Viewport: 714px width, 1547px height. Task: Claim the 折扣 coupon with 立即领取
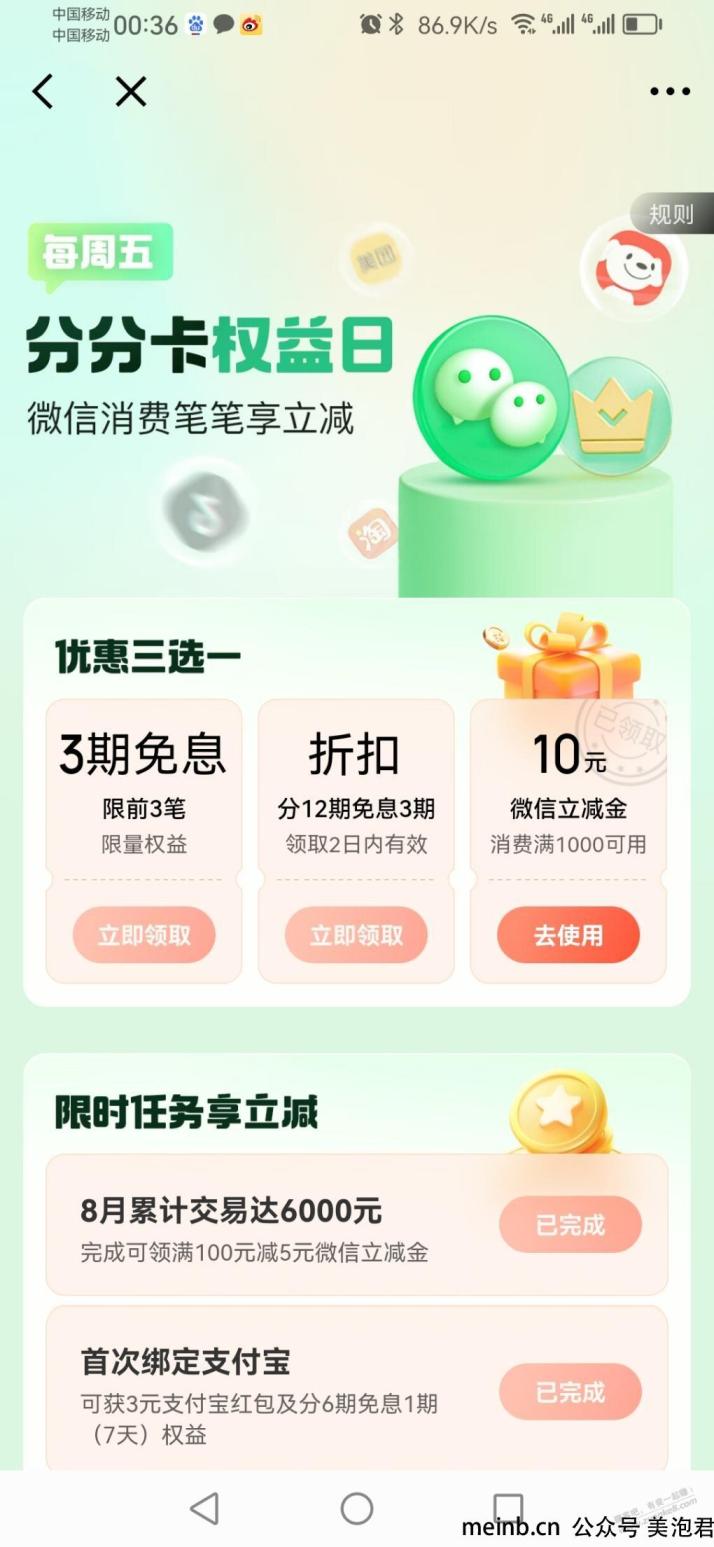(356, 935)
